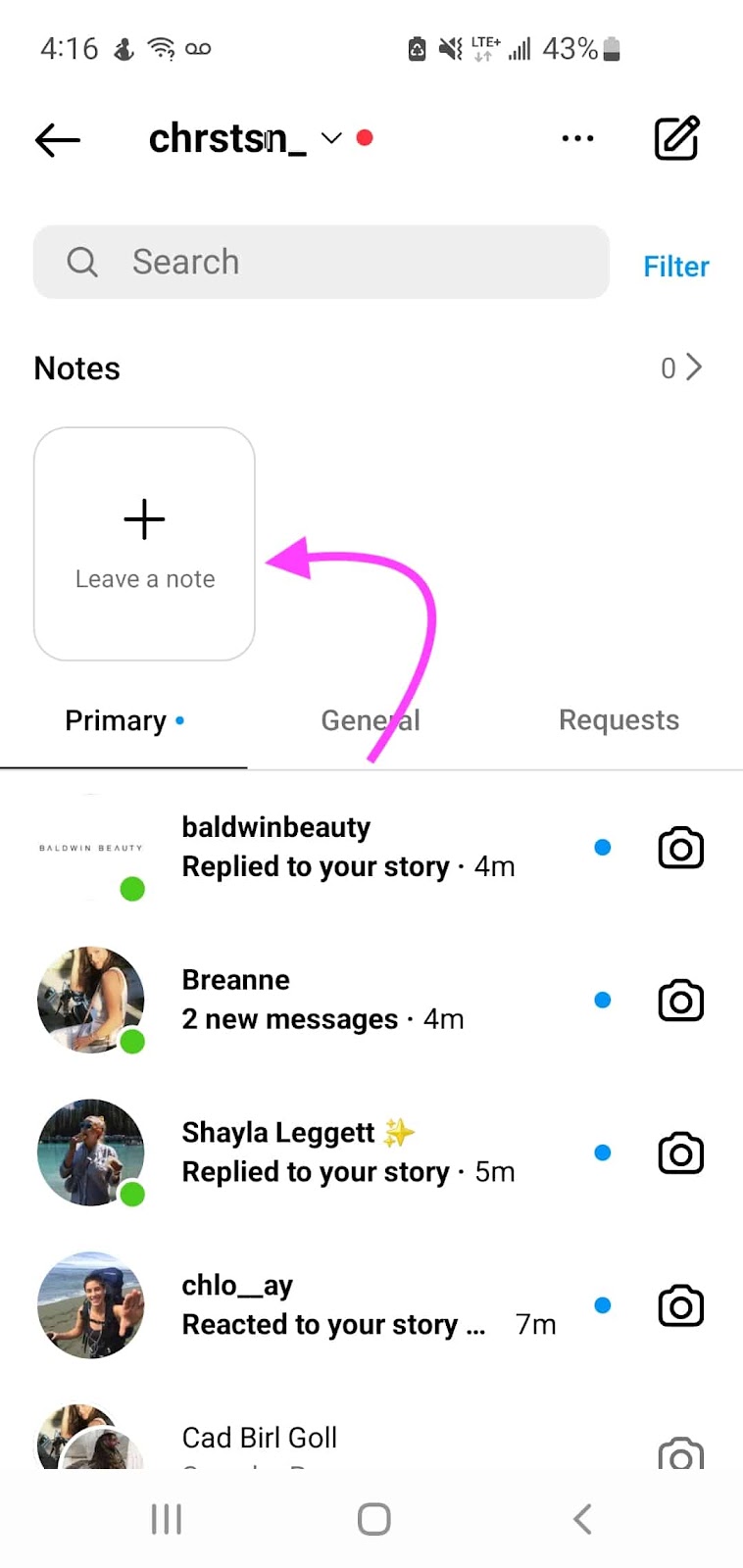Compose a new message
Image resolution: width=743 pixels, height=1568 pixels.
coord(676,138)
